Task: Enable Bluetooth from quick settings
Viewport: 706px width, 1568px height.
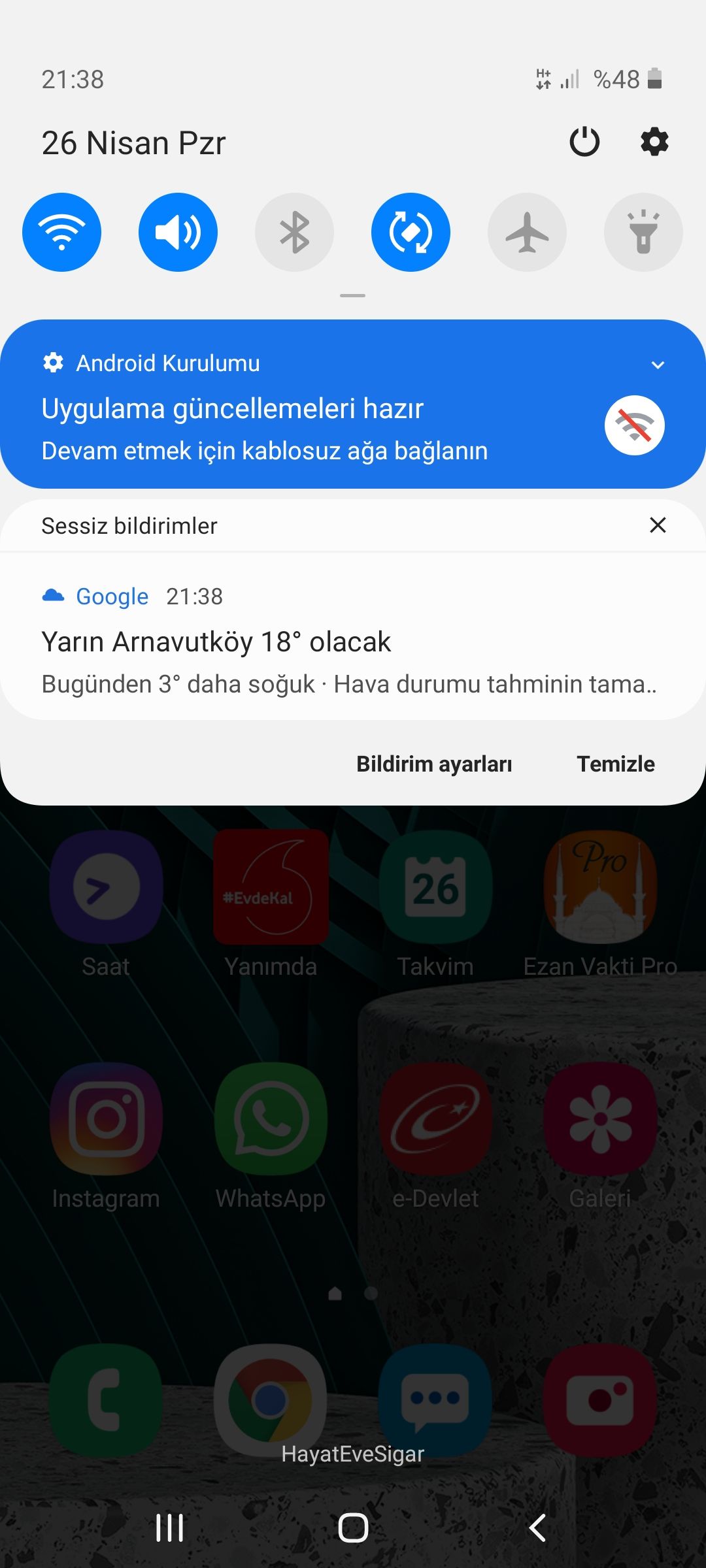Action: 294,232
